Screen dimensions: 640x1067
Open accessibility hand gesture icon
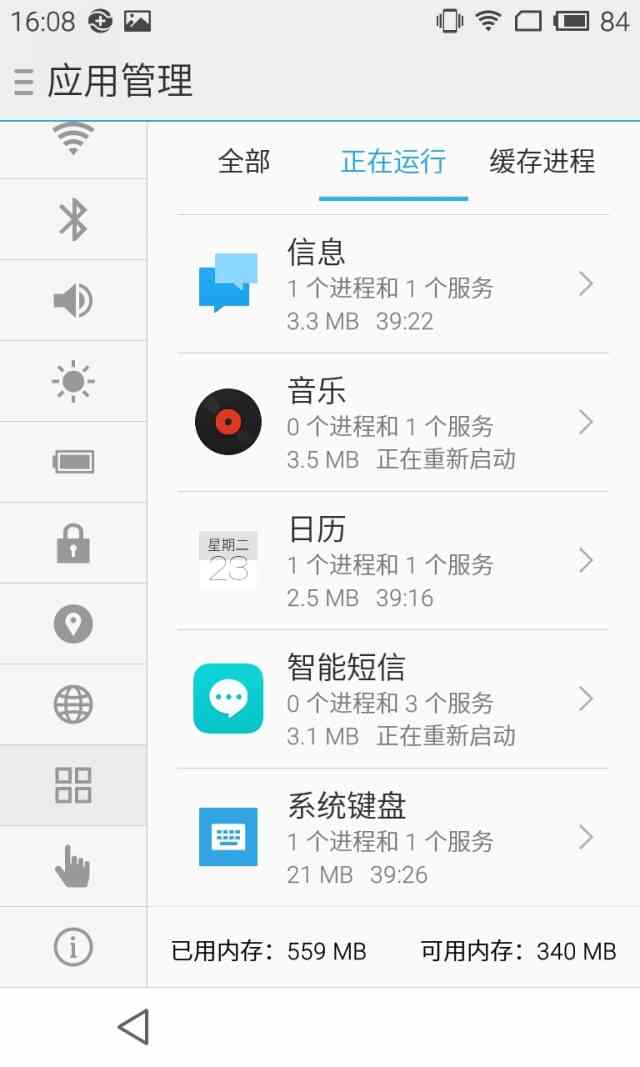point(73,866)
